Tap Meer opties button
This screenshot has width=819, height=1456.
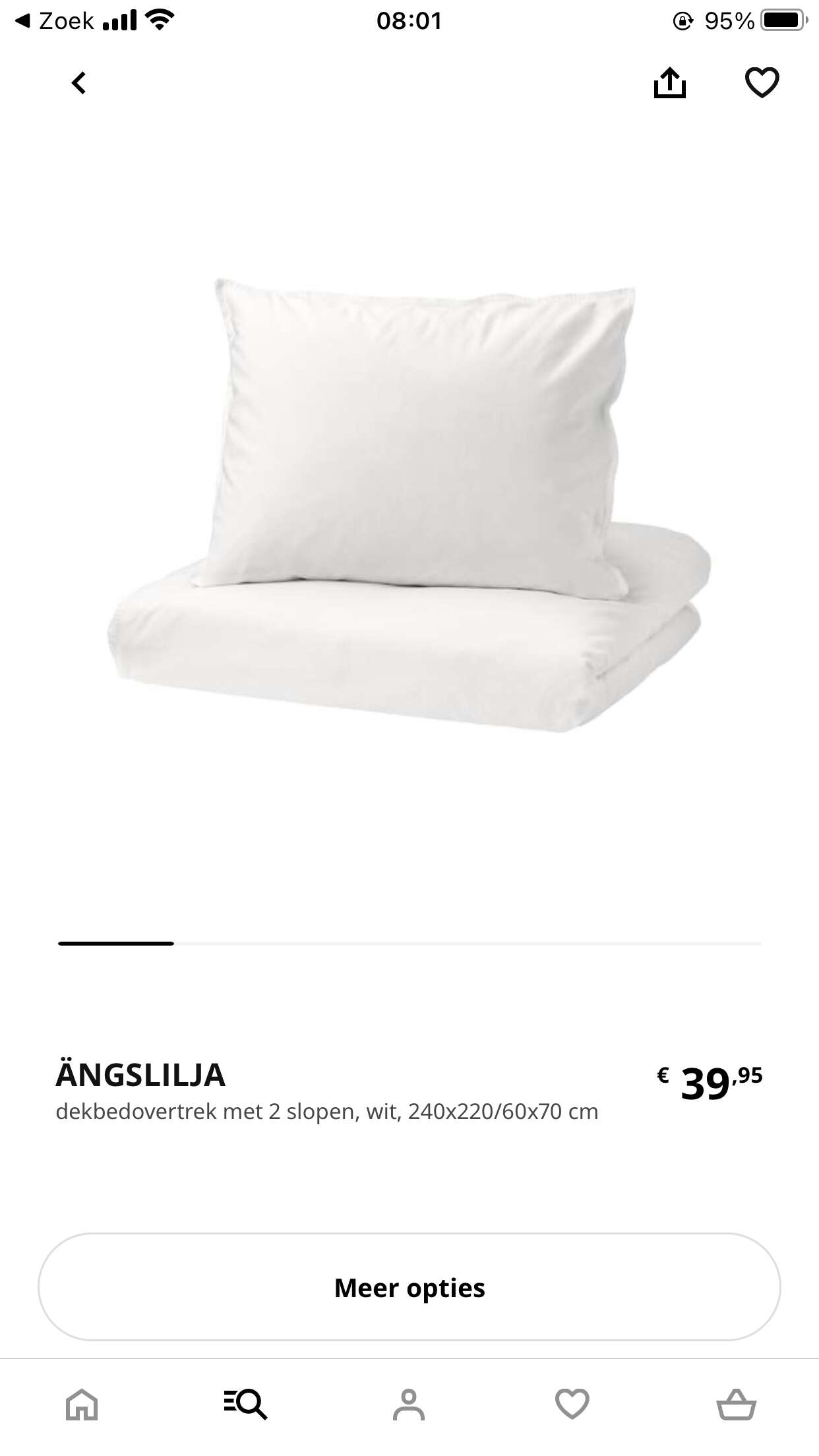pyautogui.click(x=409, y=1288)
